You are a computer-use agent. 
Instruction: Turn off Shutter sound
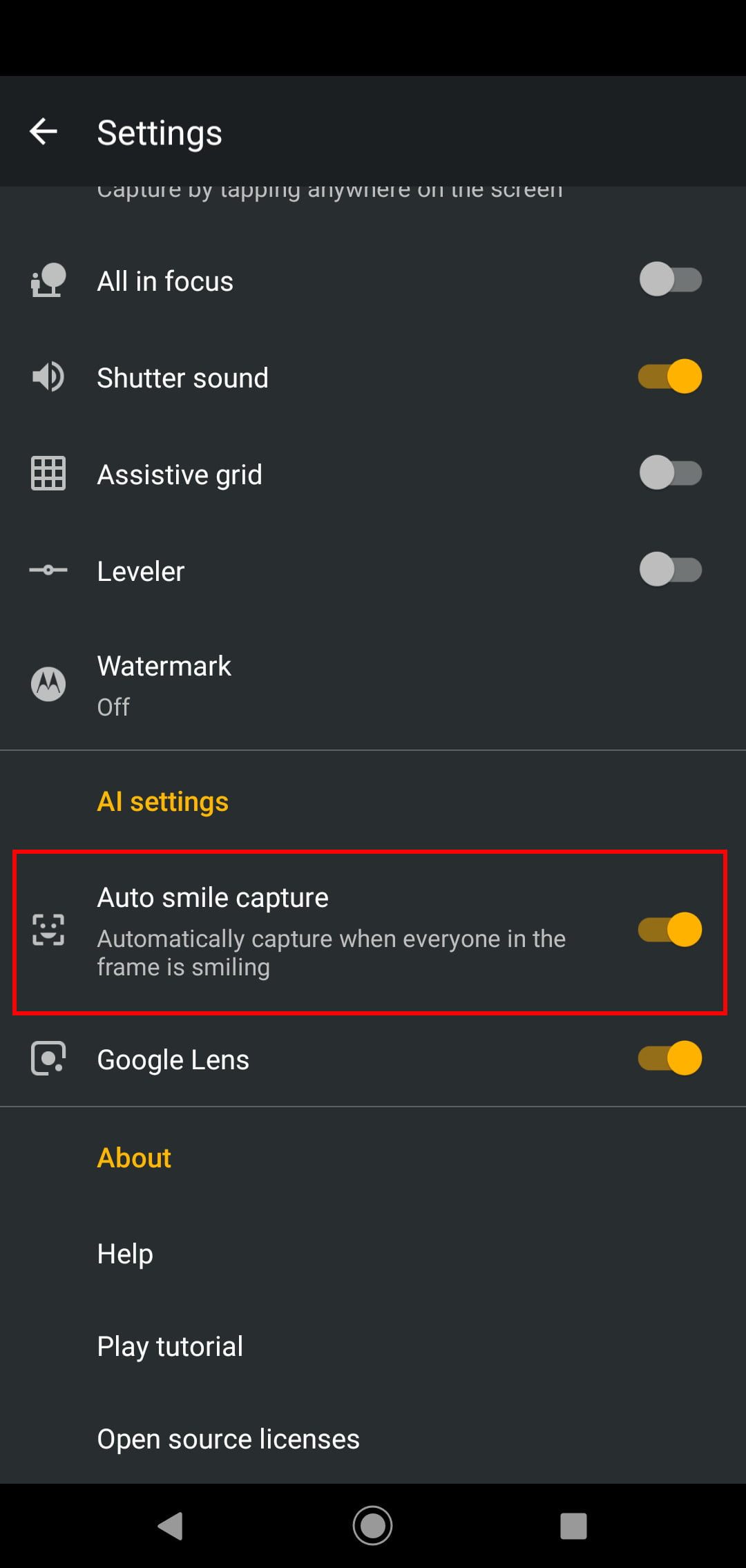pos(669,376)
